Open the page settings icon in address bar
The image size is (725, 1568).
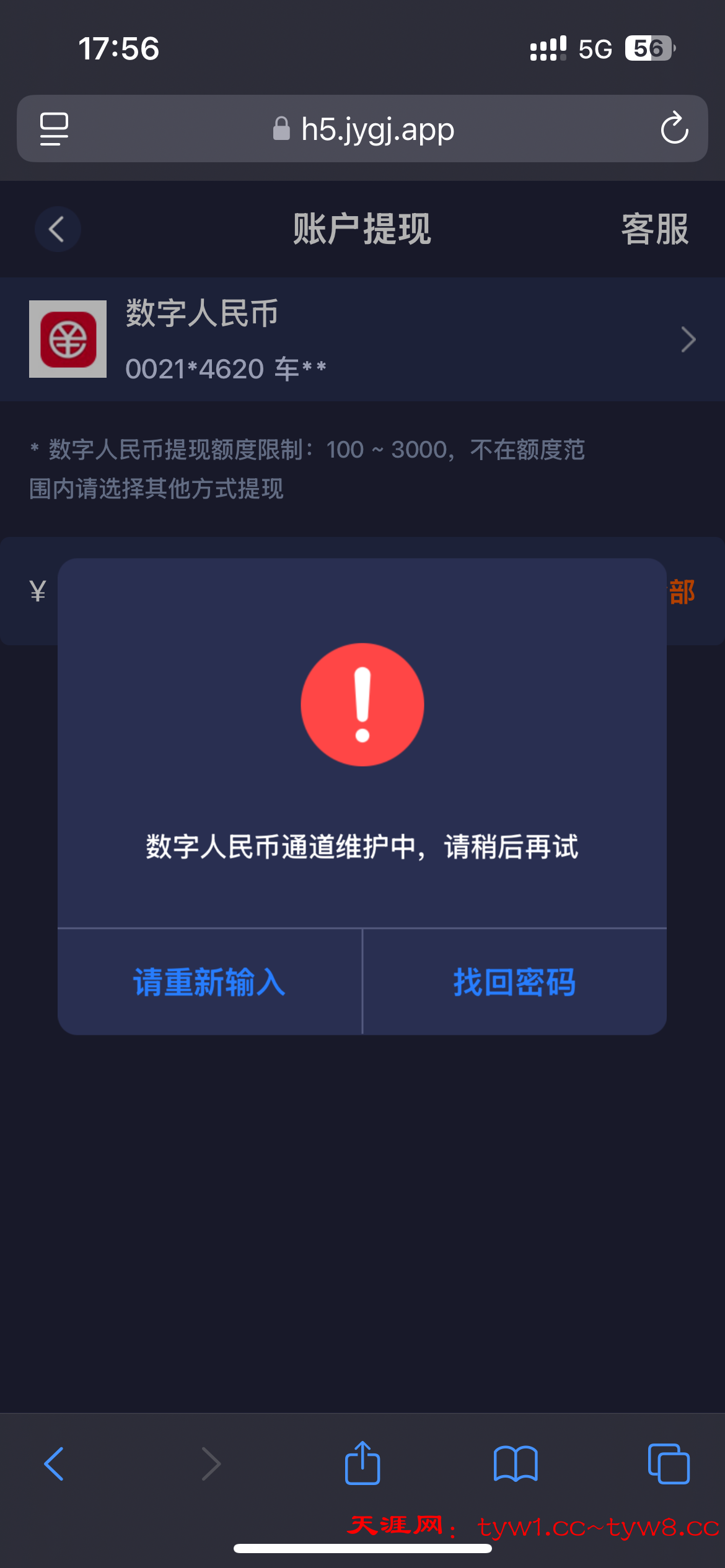pos(54,129)
